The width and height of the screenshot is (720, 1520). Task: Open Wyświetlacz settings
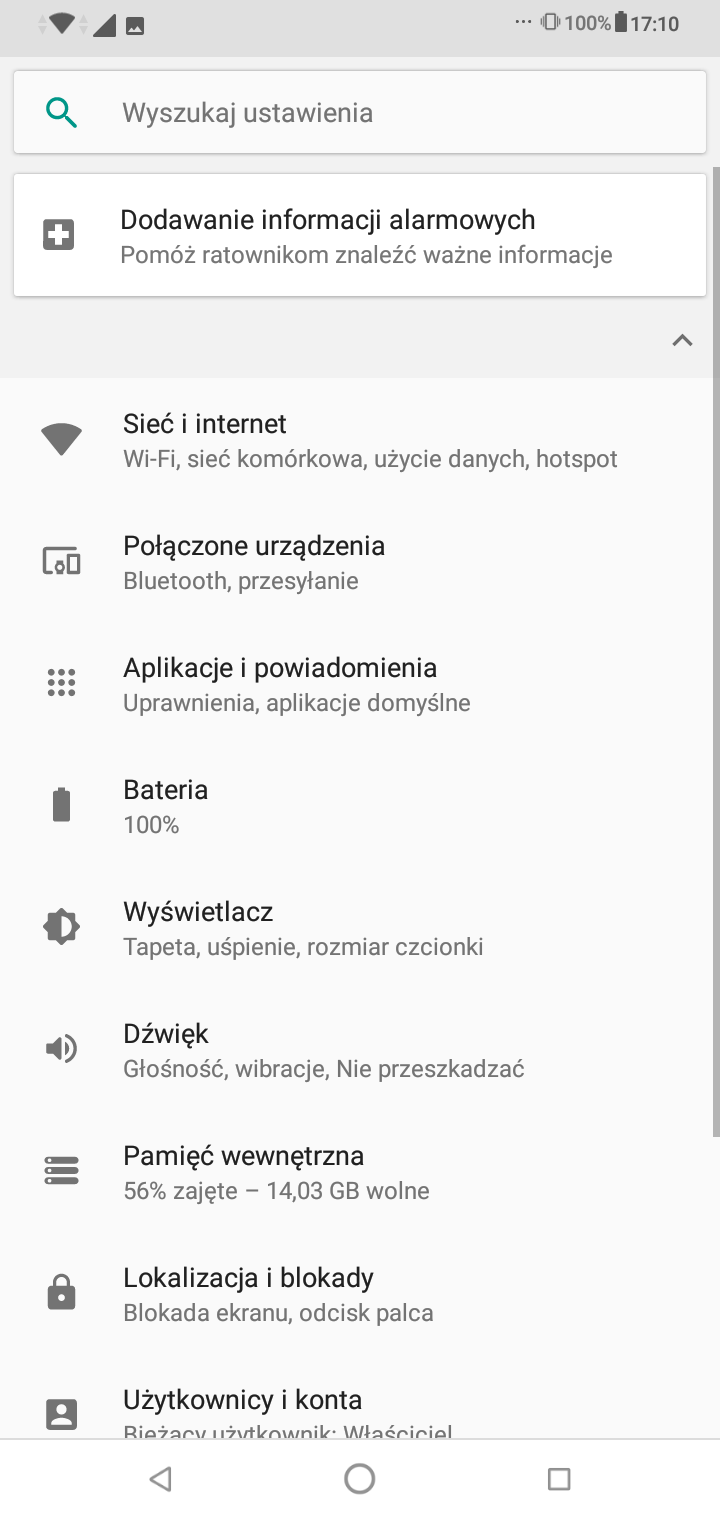pyautogui.click(x=360, y=928)
